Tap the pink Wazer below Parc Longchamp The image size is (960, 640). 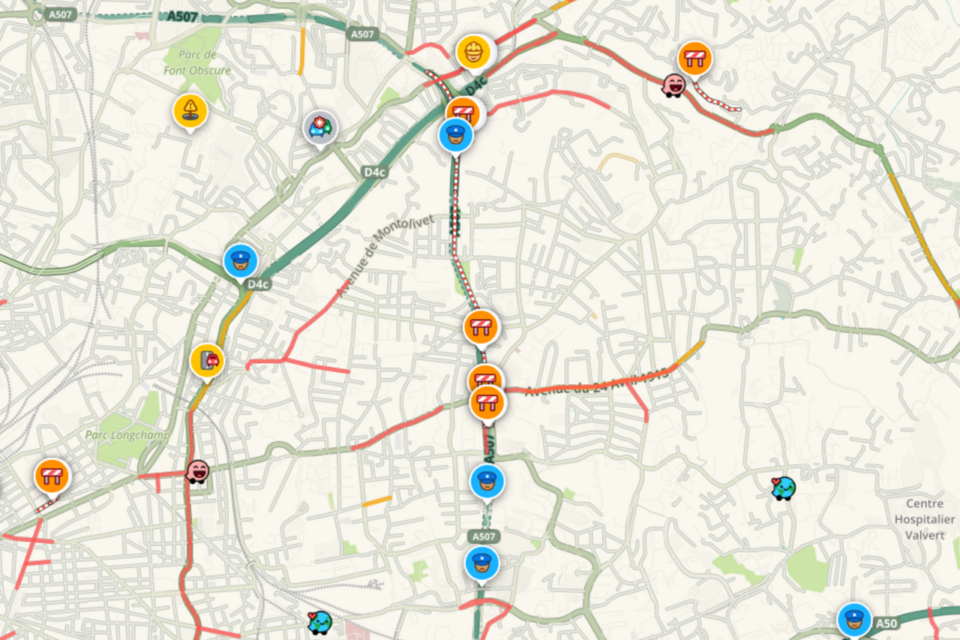[x=198, y=471]
